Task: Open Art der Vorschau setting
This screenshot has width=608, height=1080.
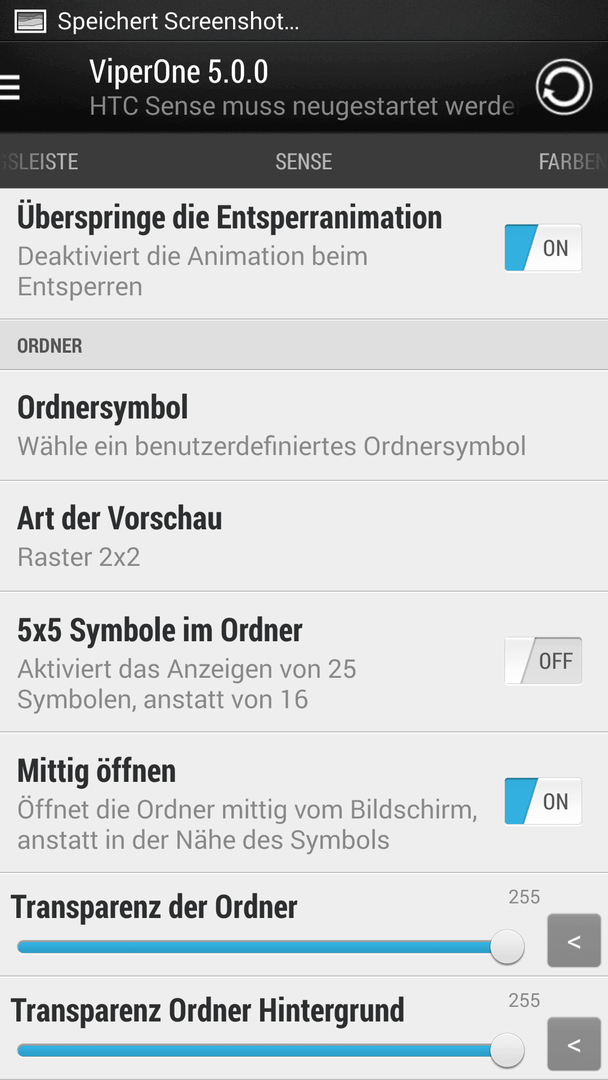Action: click(304, 536)
